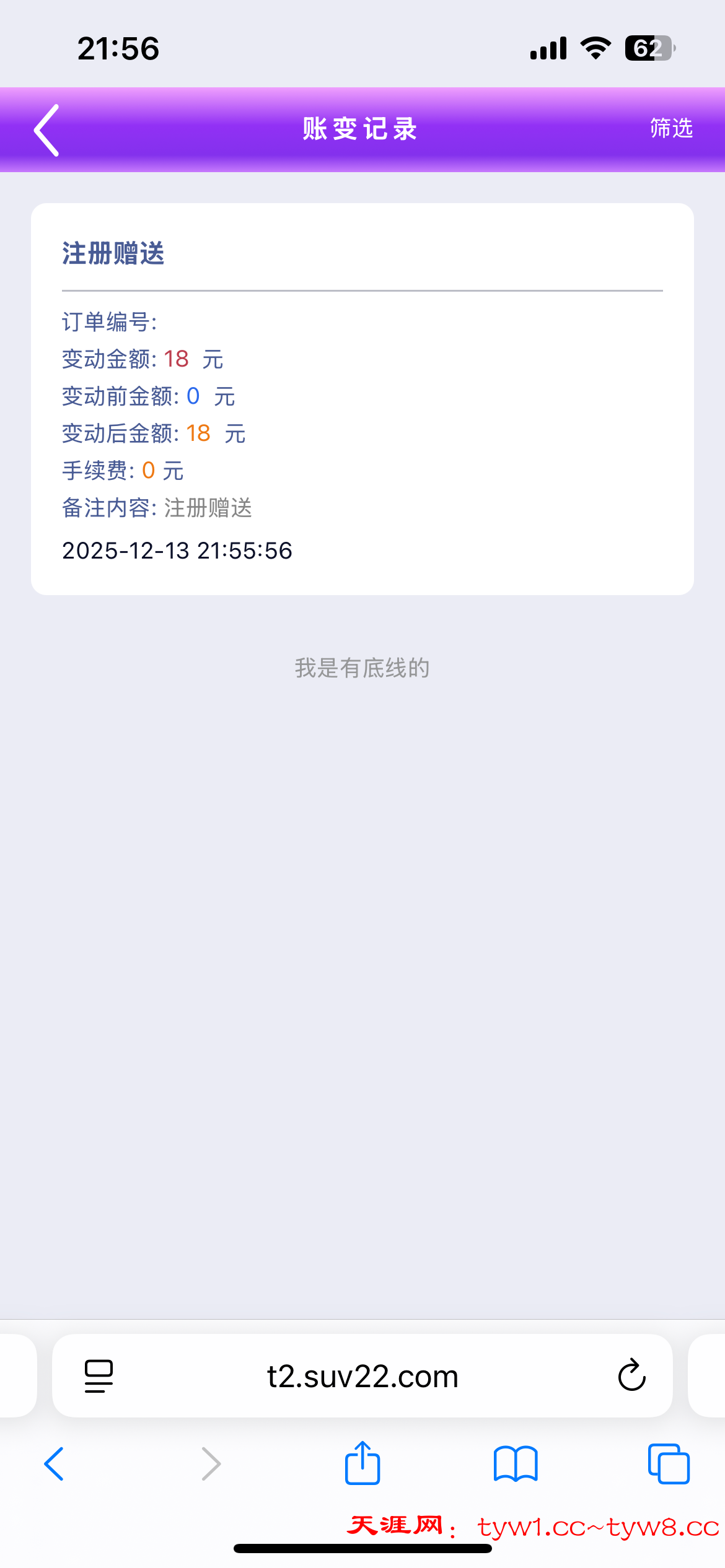Navigate back in Safari browser history

pyautogui.click(x=55, y=1464)
